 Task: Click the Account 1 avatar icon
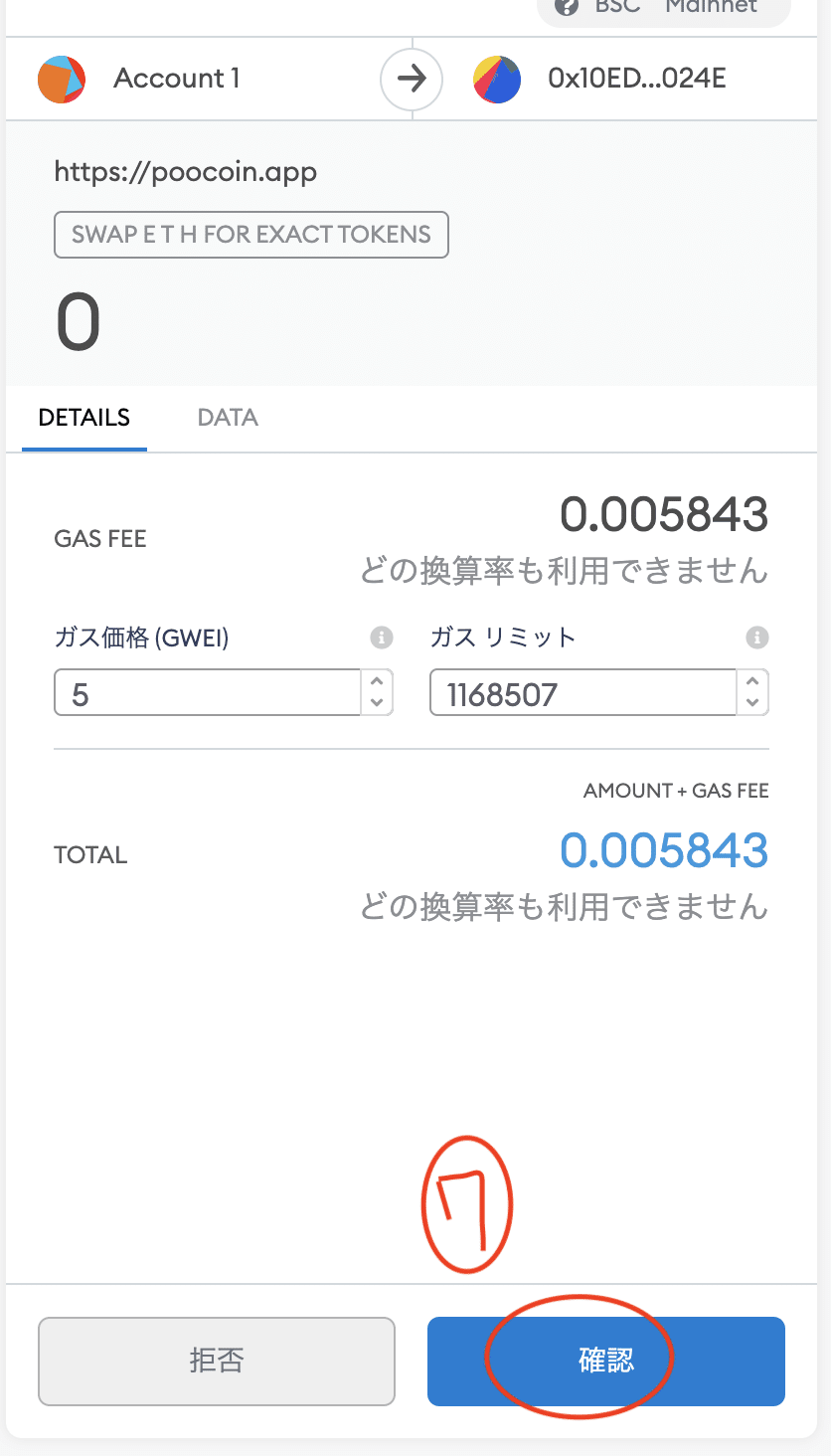(62, 80)
